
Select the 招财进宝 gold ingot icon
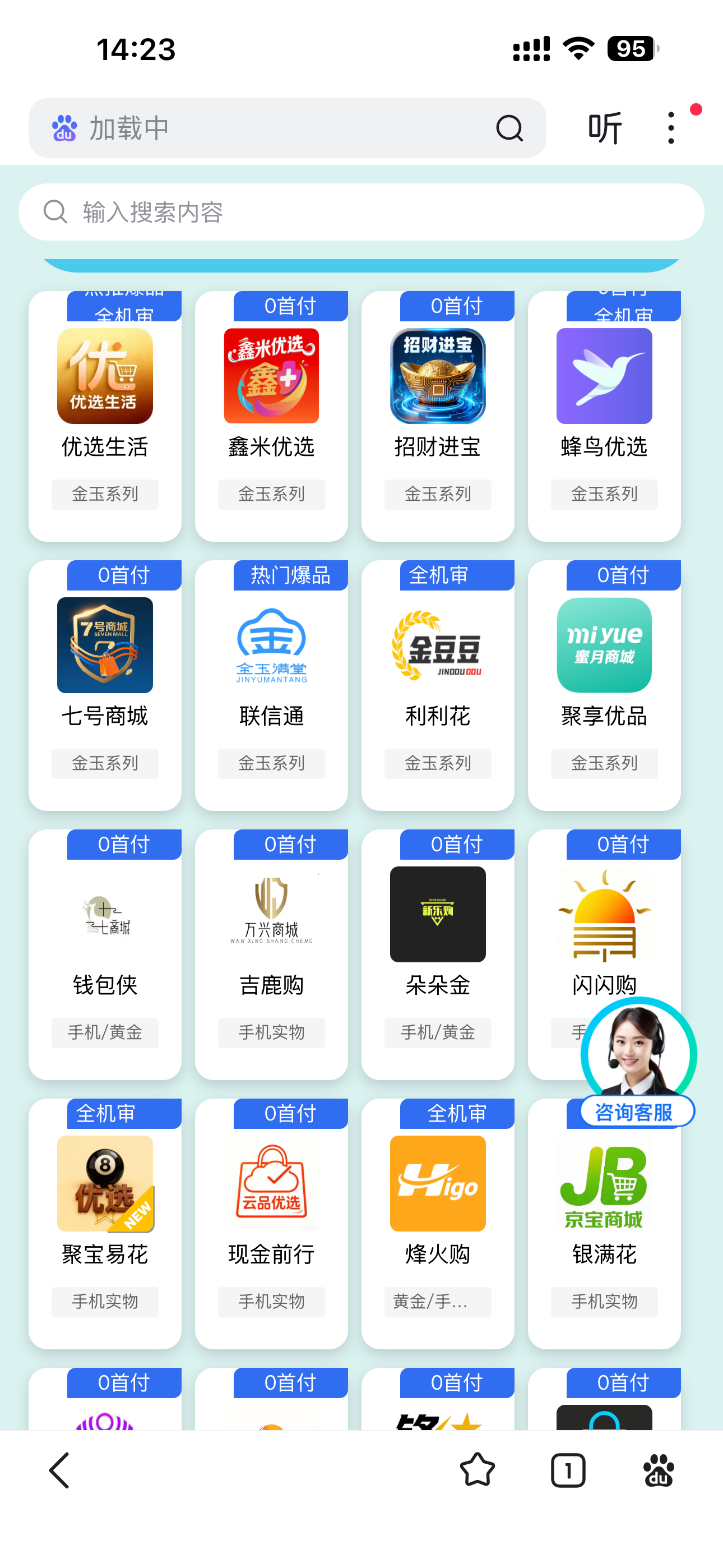[438, 375]
